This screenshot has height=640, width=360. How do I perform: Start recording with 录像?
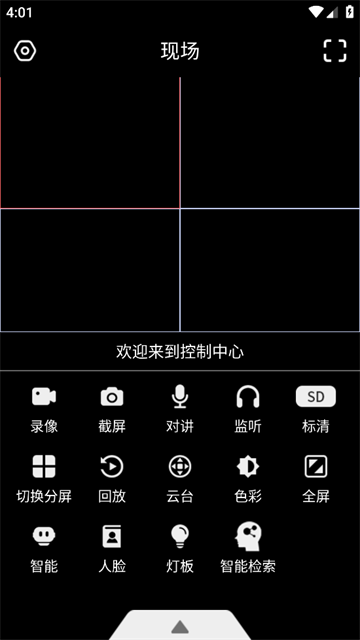pos(44,410)
